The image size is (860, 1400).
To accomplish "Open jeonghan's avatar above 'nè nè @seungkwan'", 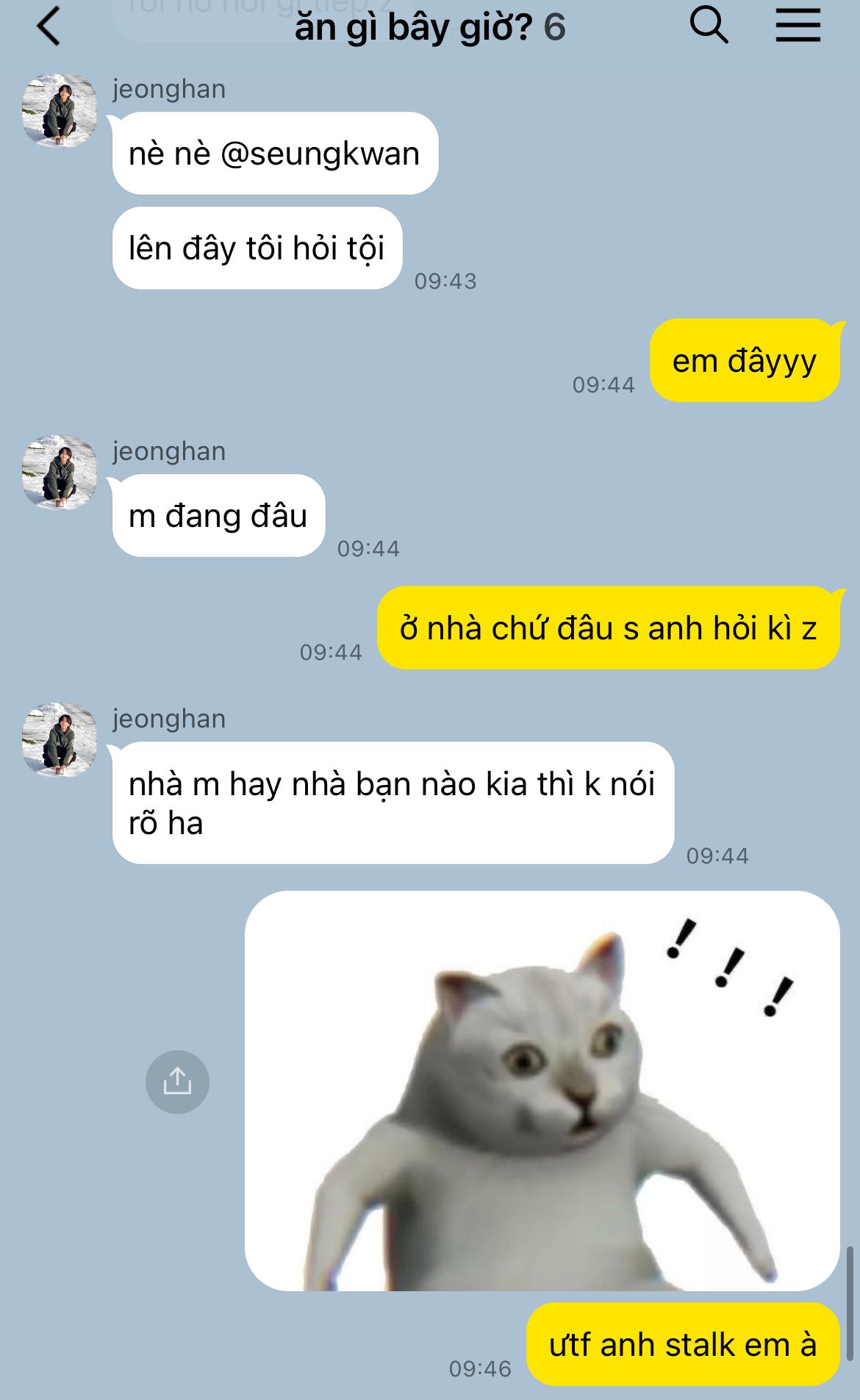I will pos(60,110).
